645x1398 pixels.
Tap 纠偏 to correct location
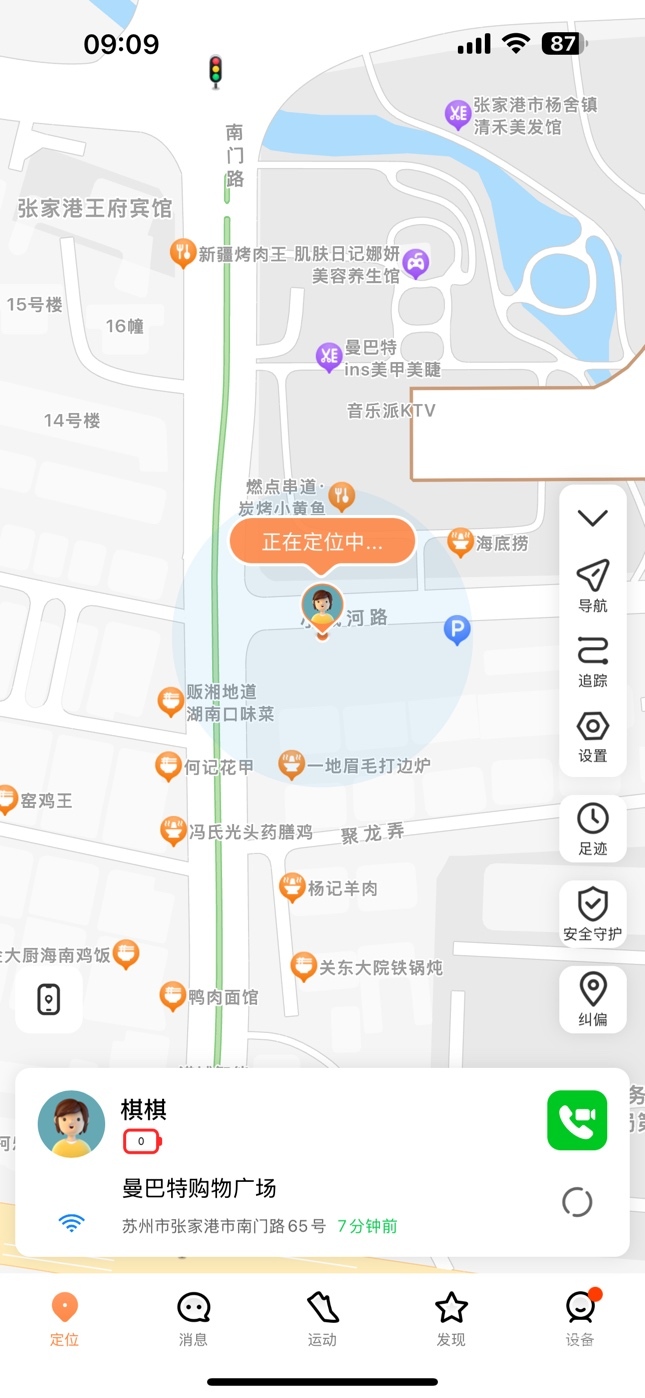coord(593,1000)
